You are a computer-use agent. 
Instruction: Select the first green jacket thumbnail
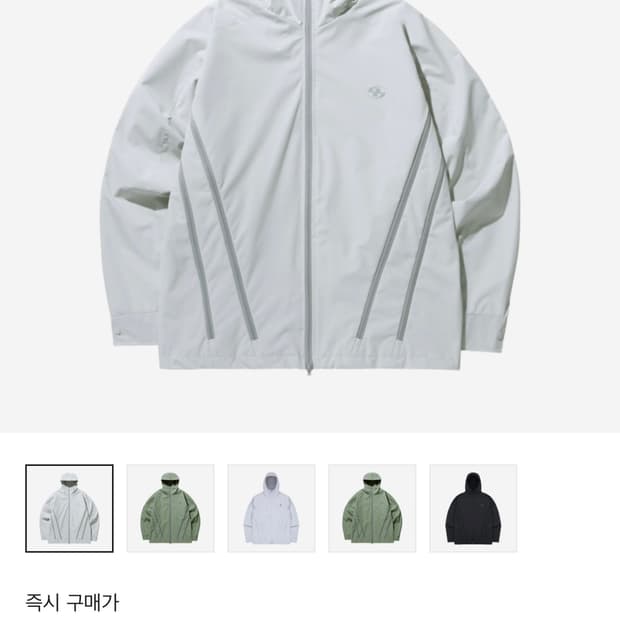tap(170, 508)
